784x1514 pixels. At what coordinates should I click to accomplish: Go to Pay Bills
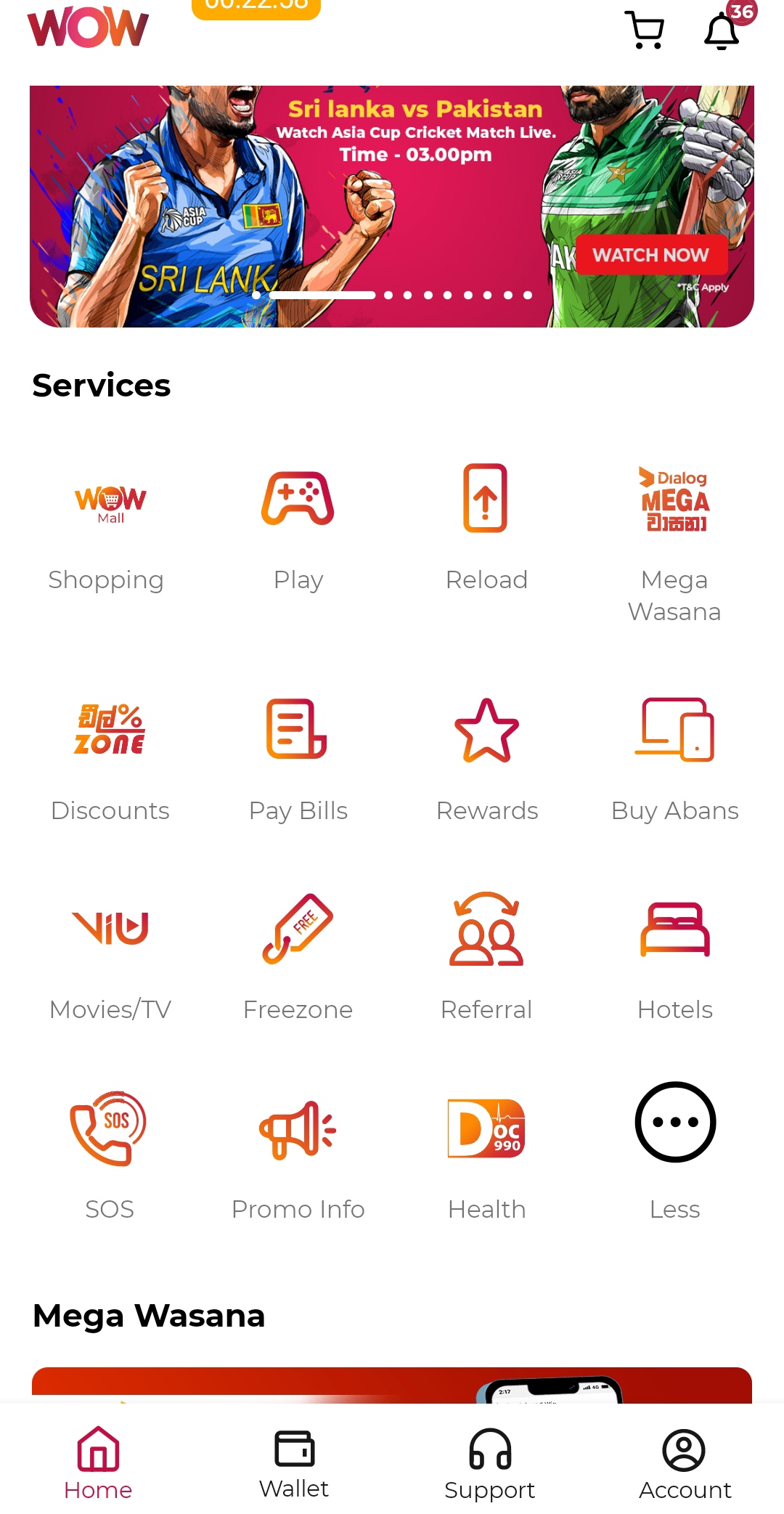(x=298, y=760)
